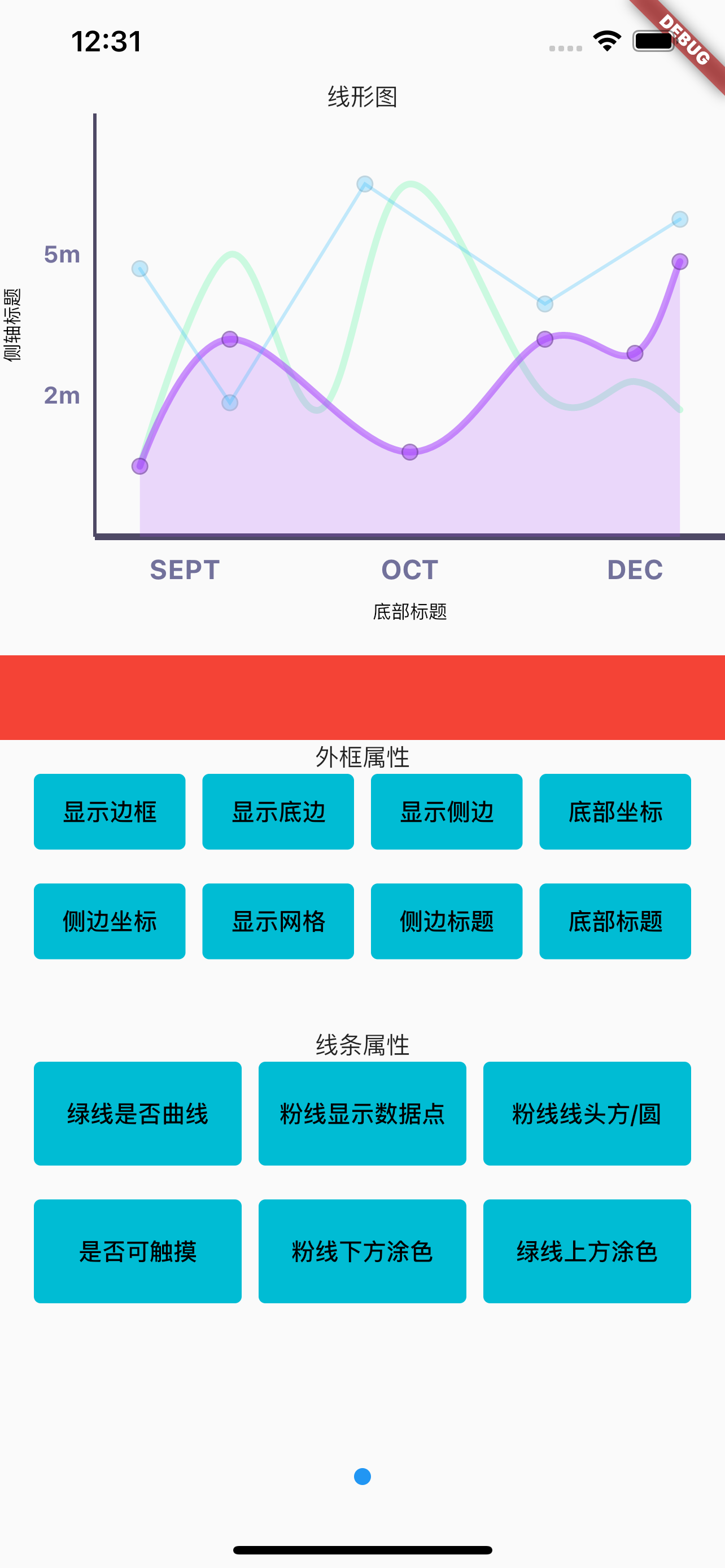Viewport: 725px width, 1568px height.
Task: Toggle 粉线显示数据点 option
Action: click(x=362, y=1113)
